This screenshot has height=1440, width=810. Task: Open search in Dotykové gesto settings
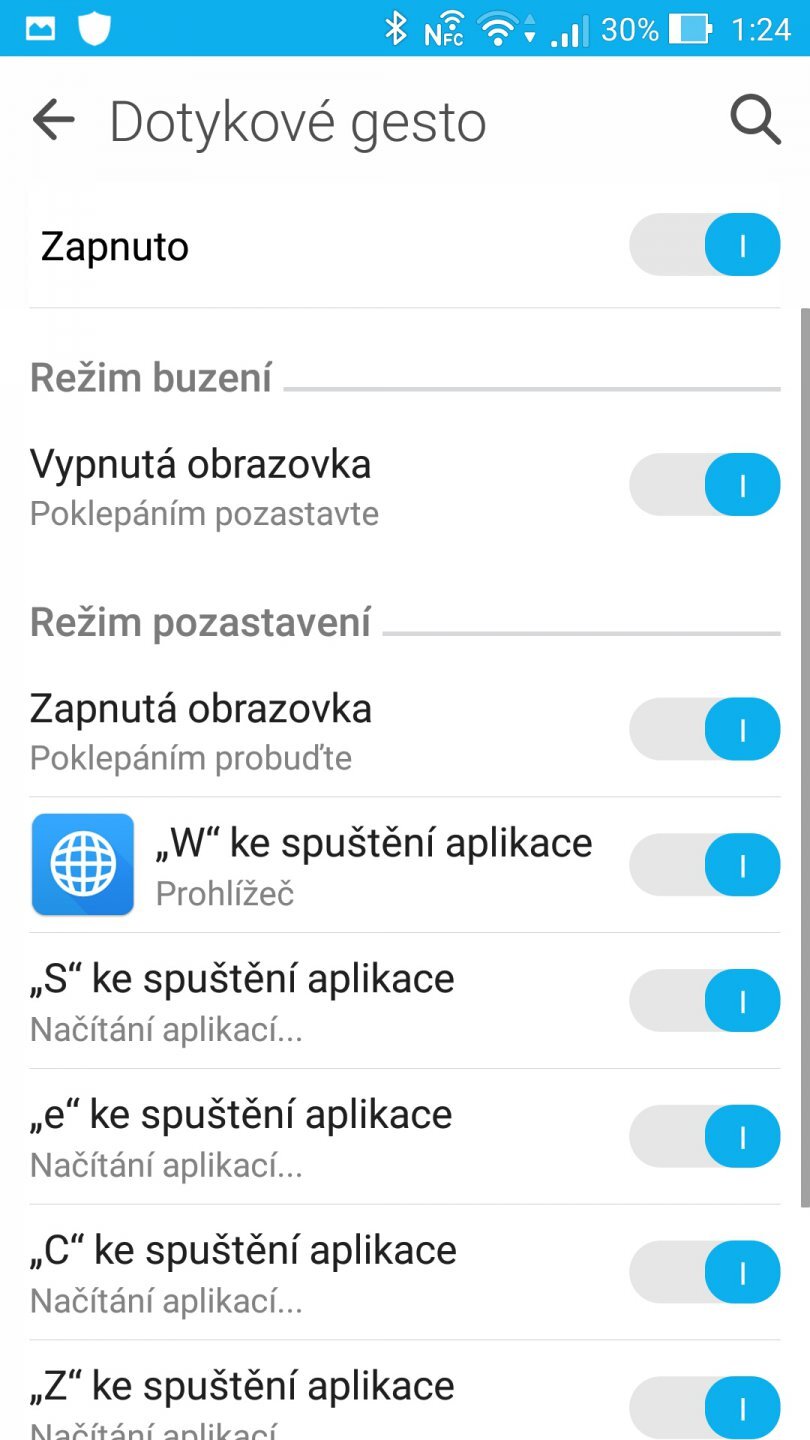click(x=755, y=120)
